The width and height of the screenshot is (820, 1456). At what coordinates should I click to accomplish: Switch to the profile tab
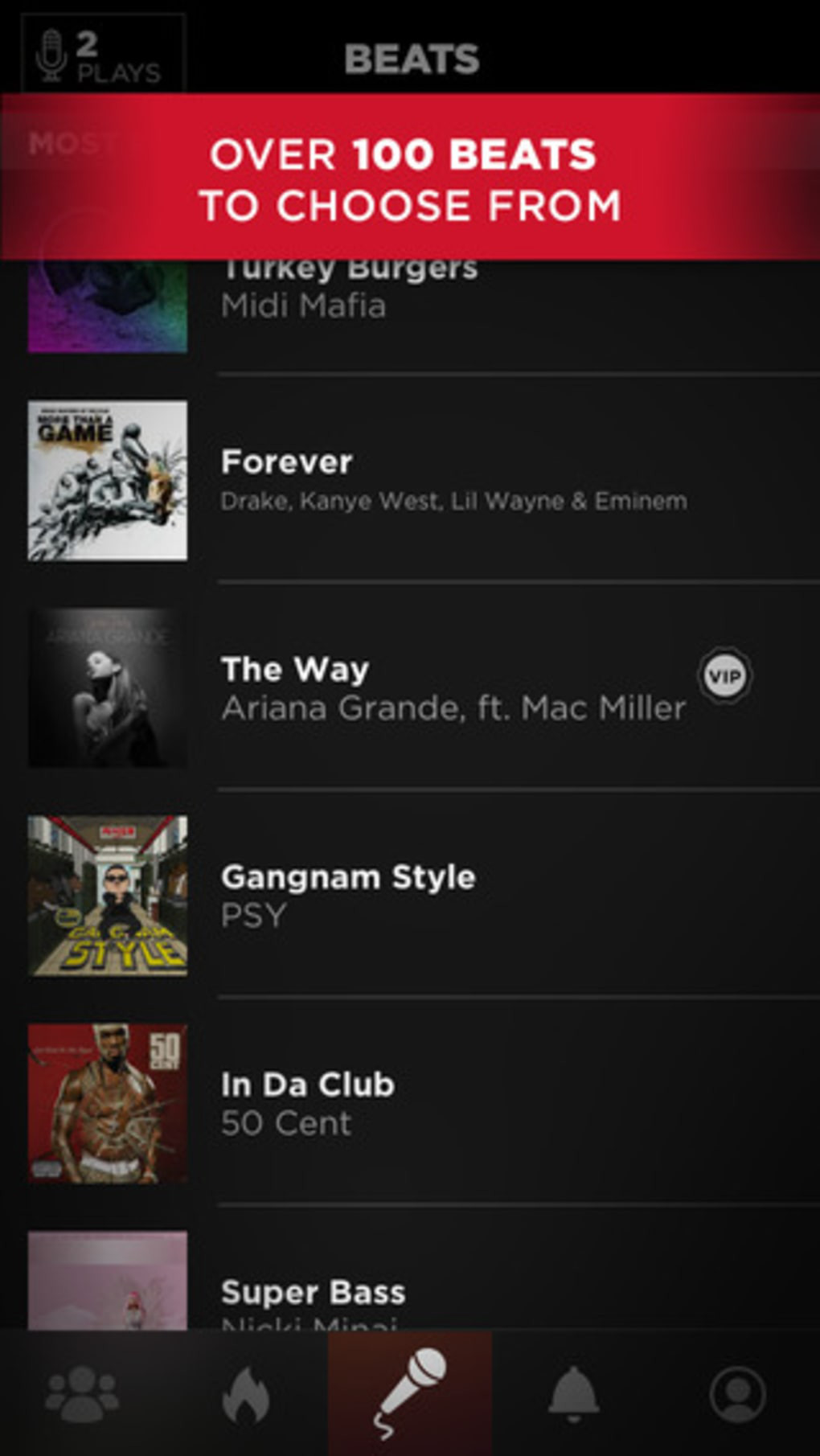coord(737,1395)
